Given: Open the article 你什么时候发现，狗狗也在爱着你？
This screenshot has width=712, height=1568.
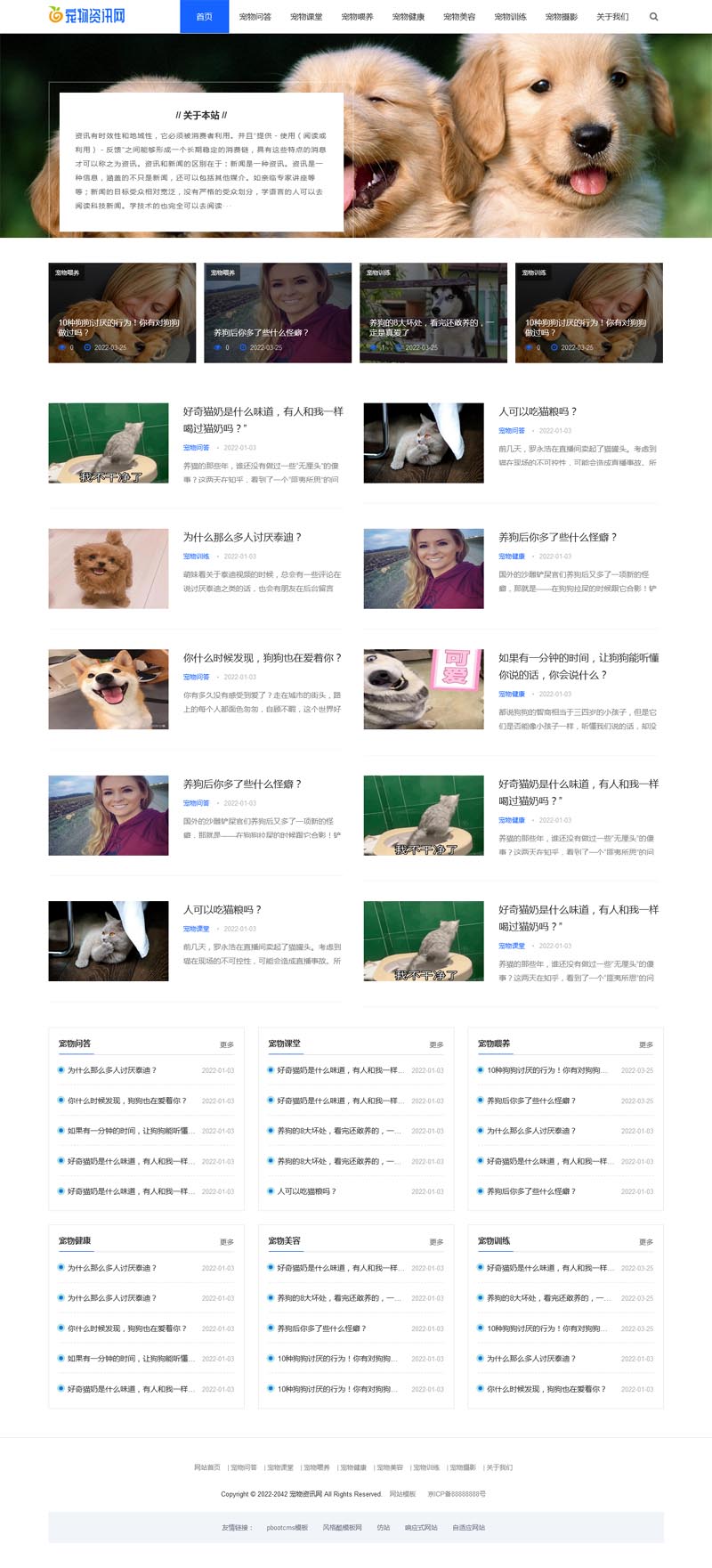Looking at the screenshot, I should click(x=263, y=658).
